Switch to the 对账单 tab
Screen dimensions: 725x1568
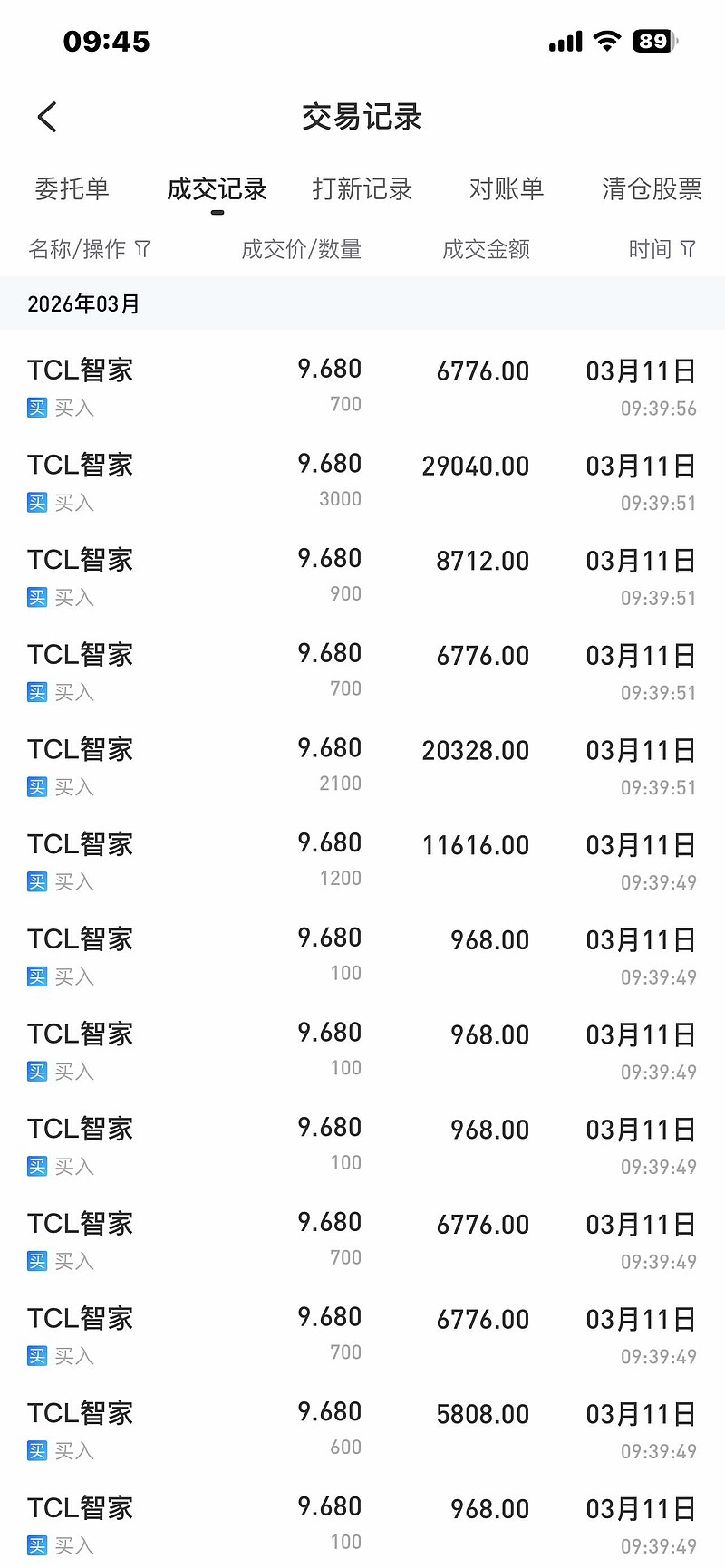coord(506,188)
